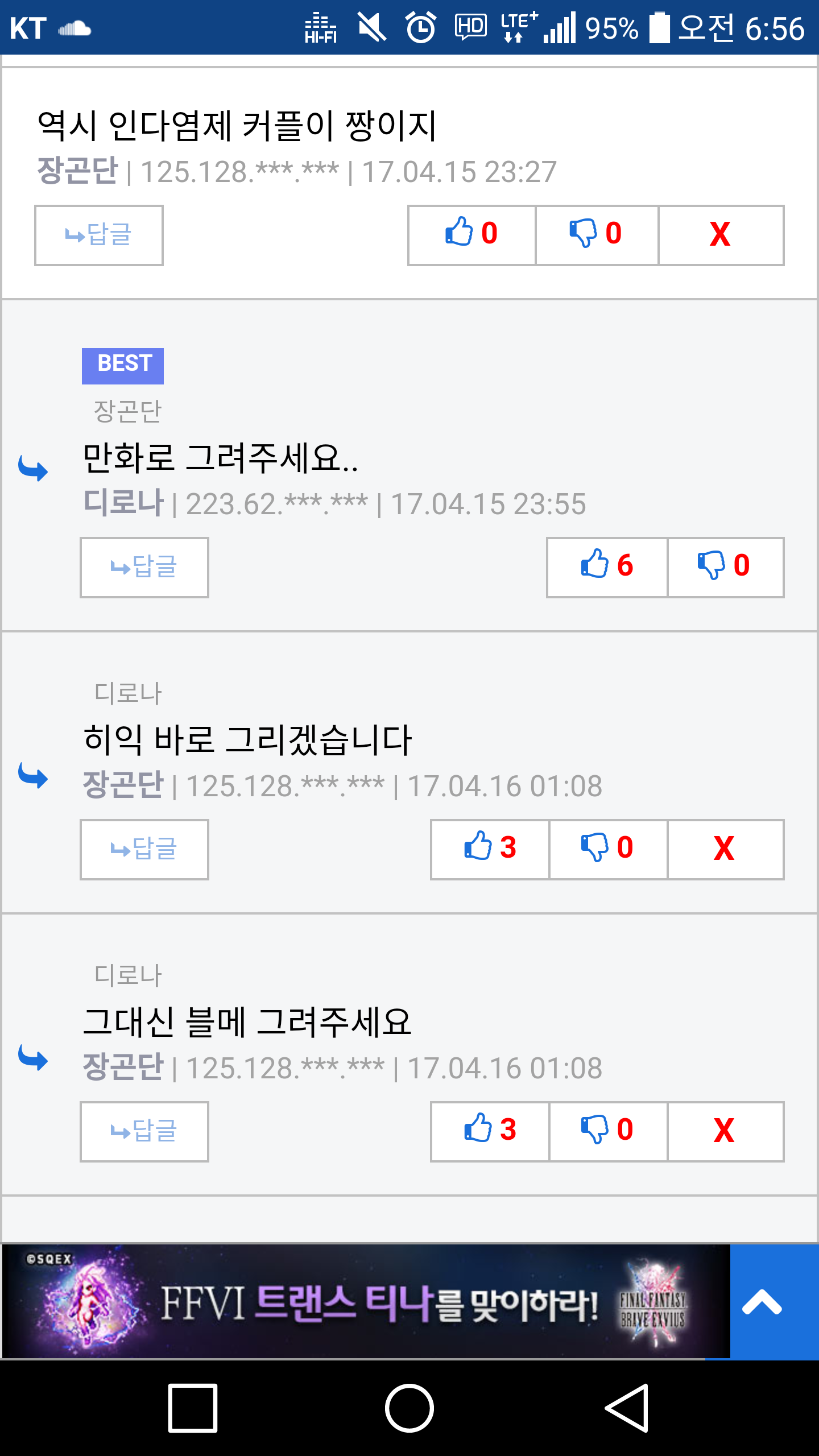This screenshot has height=1456, width=819.
Task: Delete comment 히익 바로 그리겠습니다 with X
Action: (726, 850)
